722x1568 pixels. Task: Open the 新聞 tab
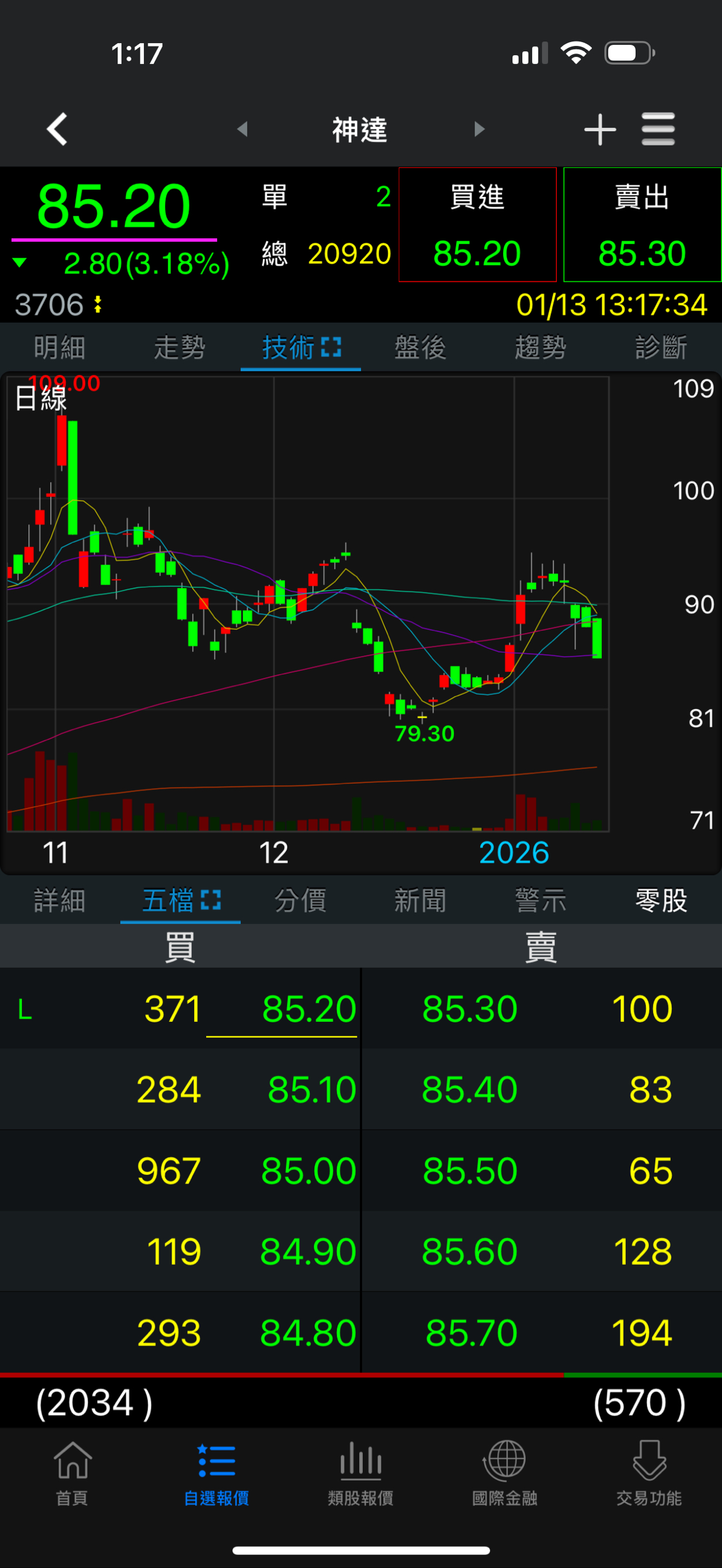[x=420, y=901]
